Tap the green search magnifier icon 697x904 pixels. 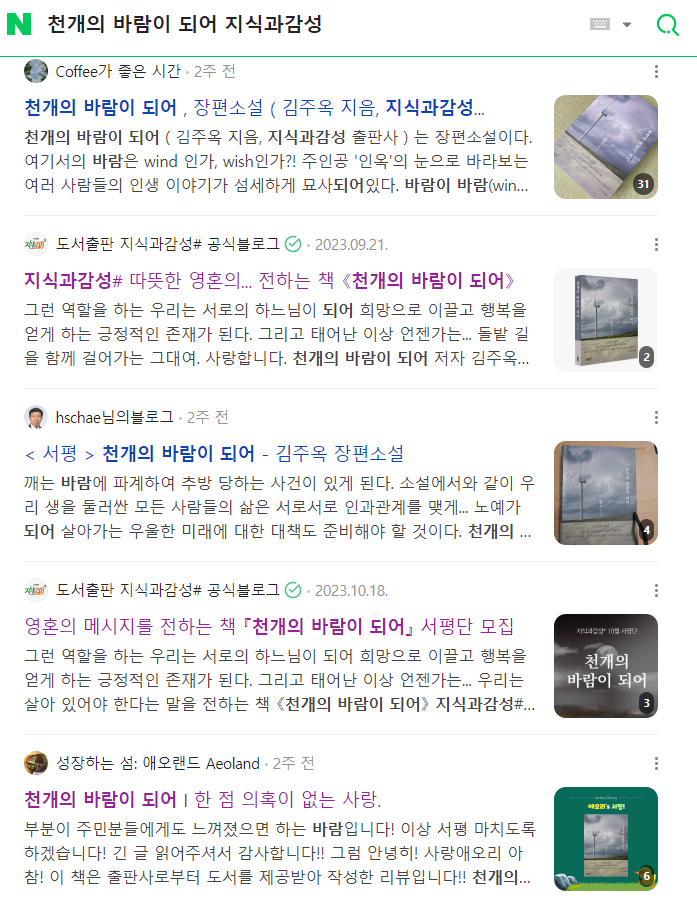667,25
